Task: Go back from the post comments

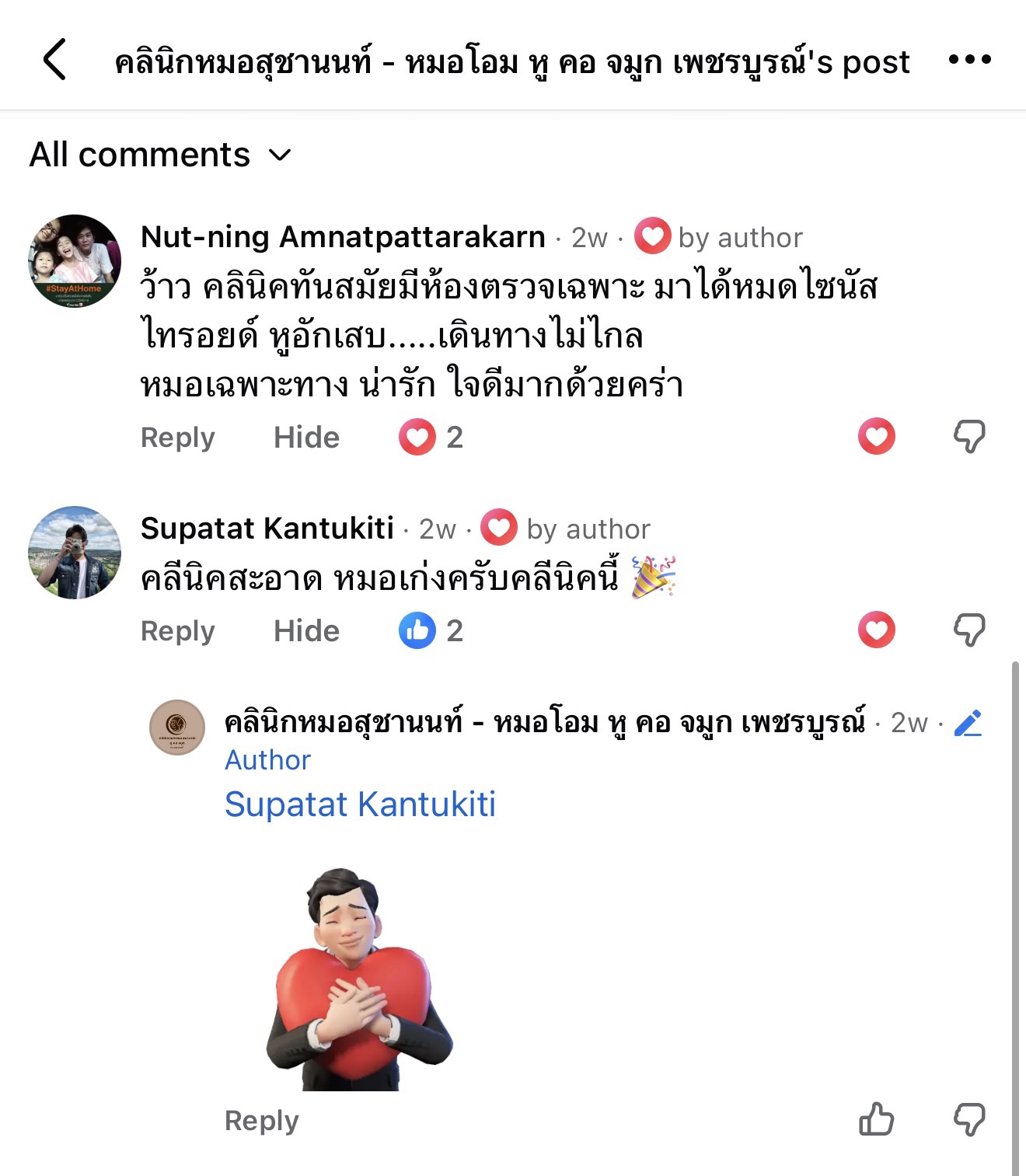Action: [54, 60]
